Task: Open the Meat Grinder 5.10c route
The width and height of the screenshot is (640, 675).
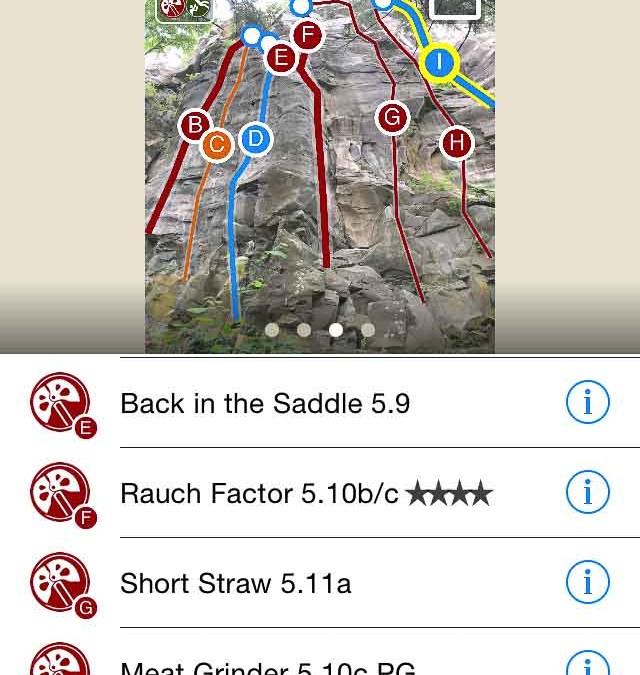Action: [268, 666]
